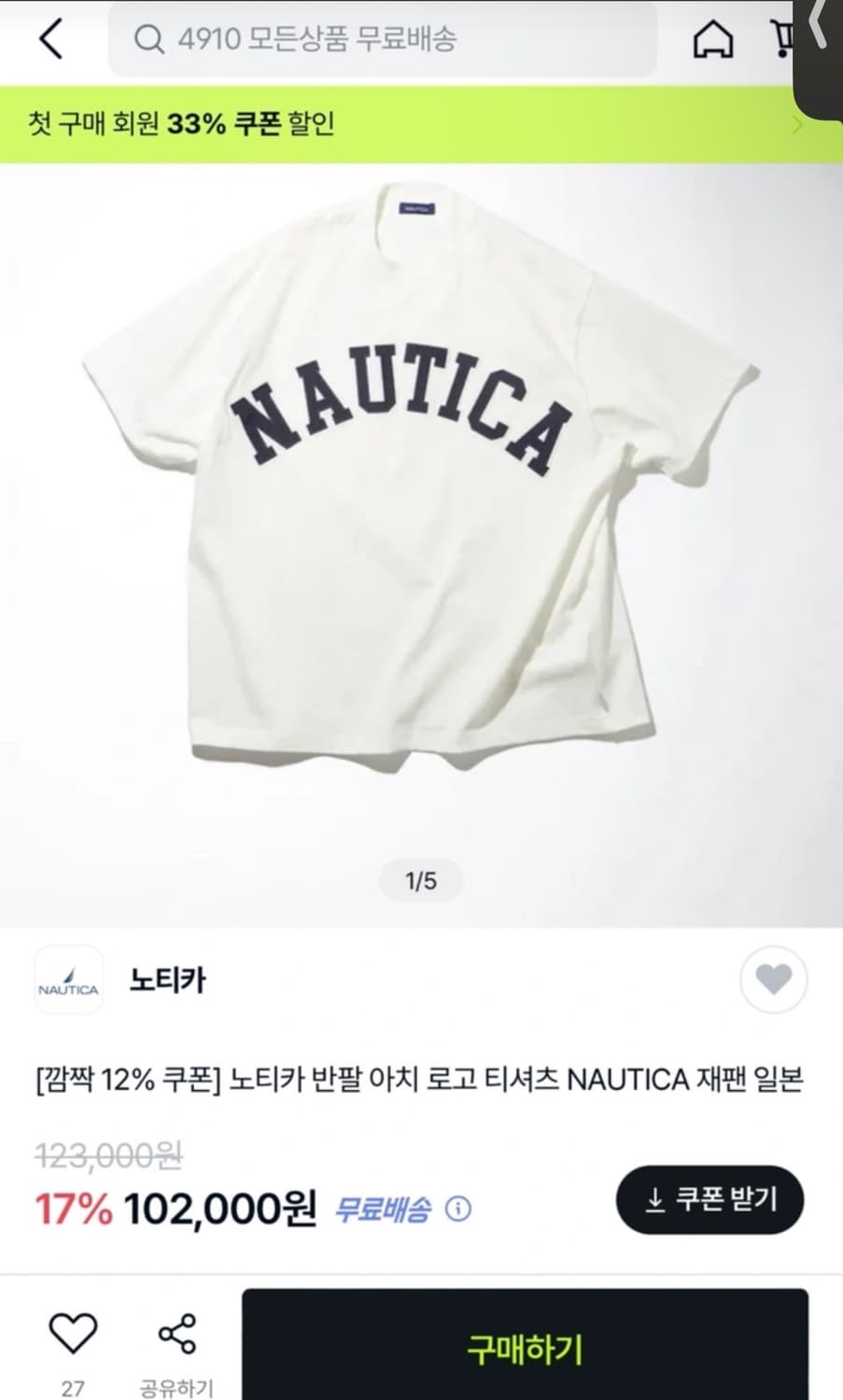The height and width of the screenshot is (1400, 843).
Task: Favorite the product with the heart button
Action: click(773, 980)
